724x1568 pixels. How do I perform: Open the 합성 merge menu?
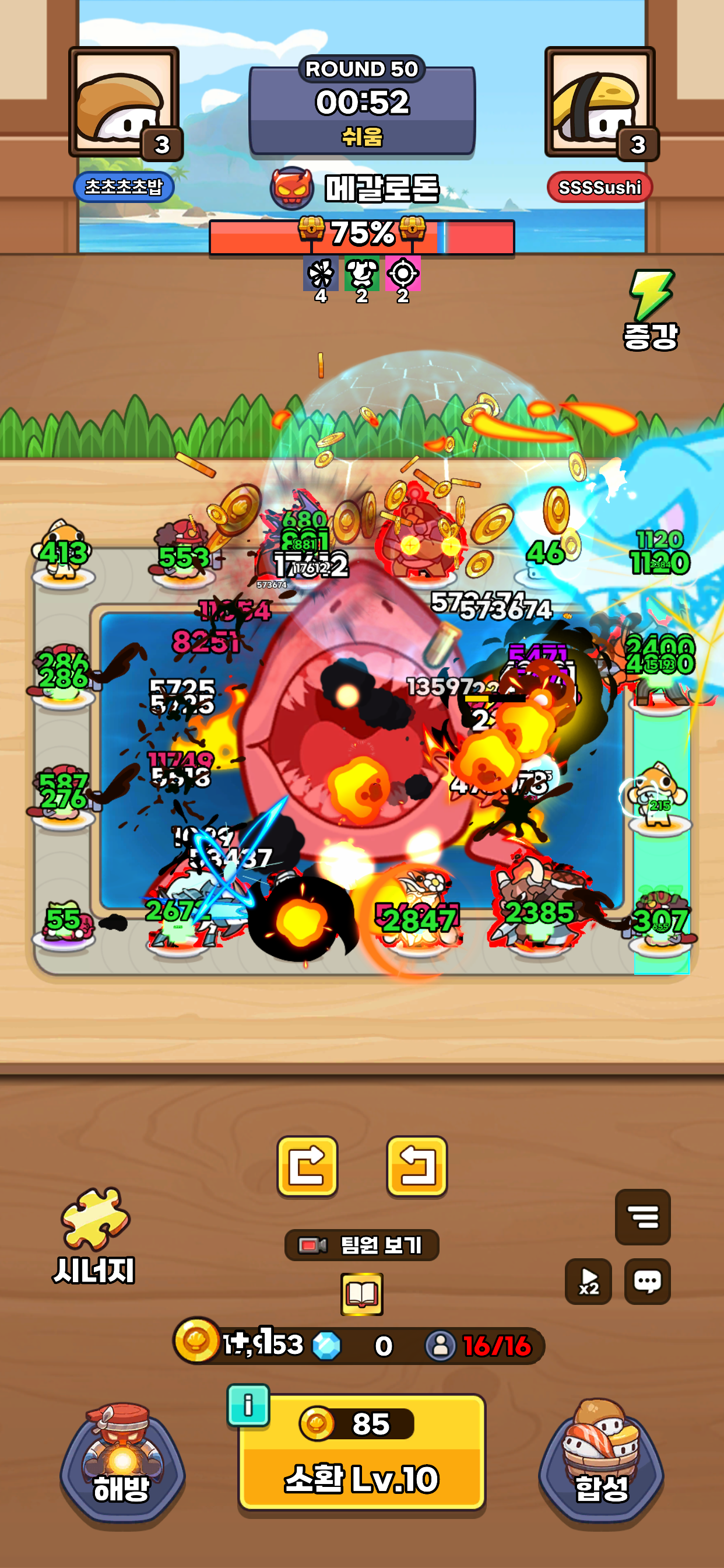tap(601, 1462)
